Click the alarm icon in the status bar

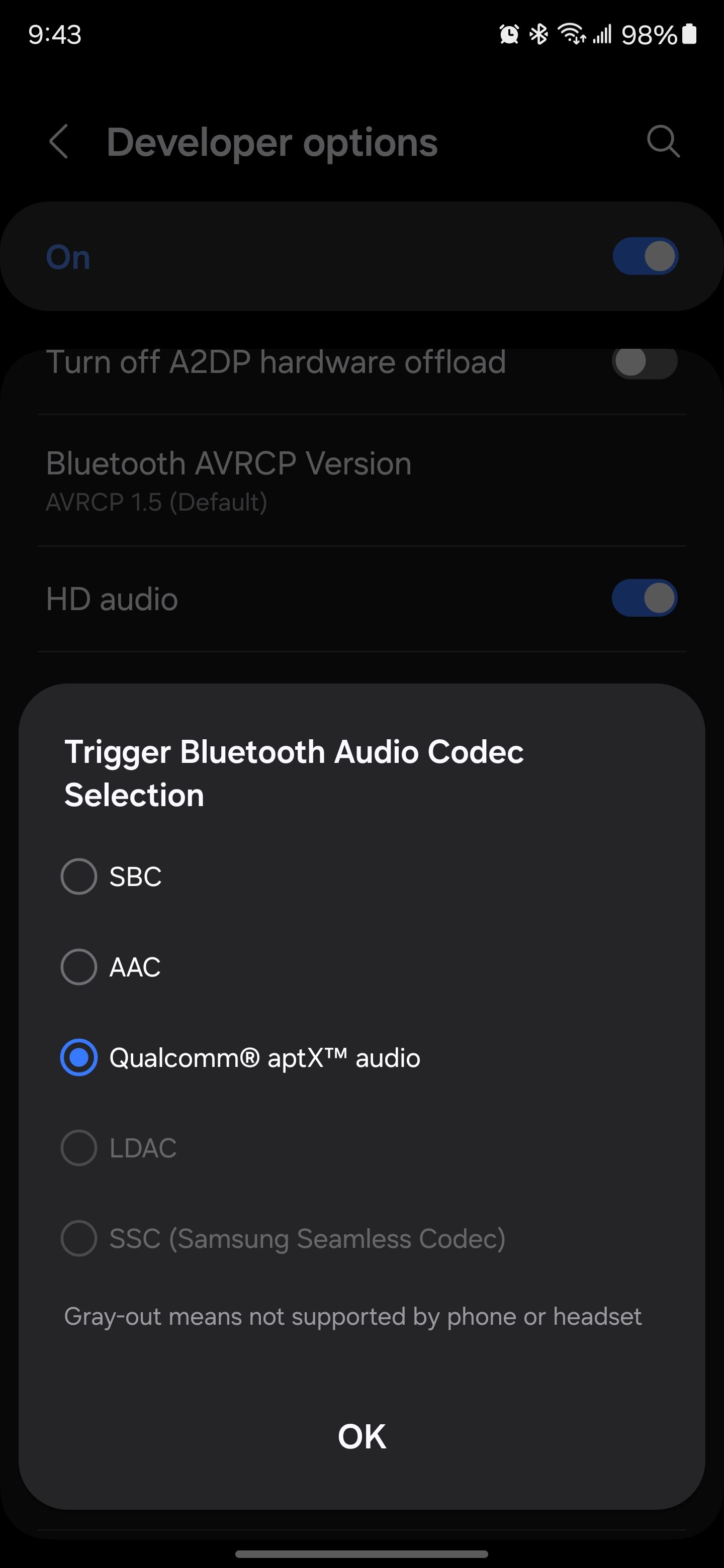coord(510,35)
